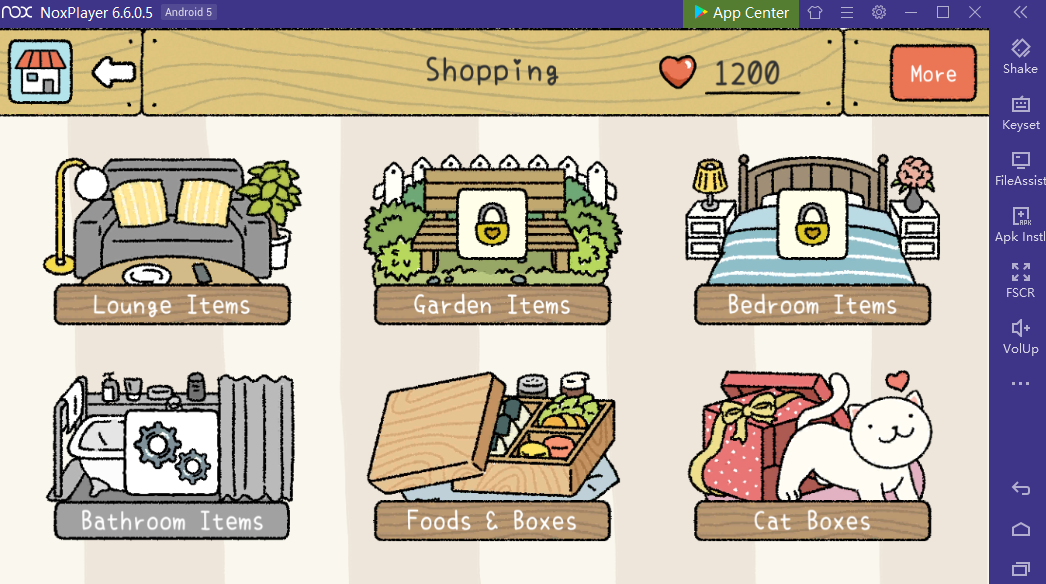Image resolution: width=1046 pixels, height=584 pixels.
Task: Tap the back arrow in the header
Action: click(113, 72)
